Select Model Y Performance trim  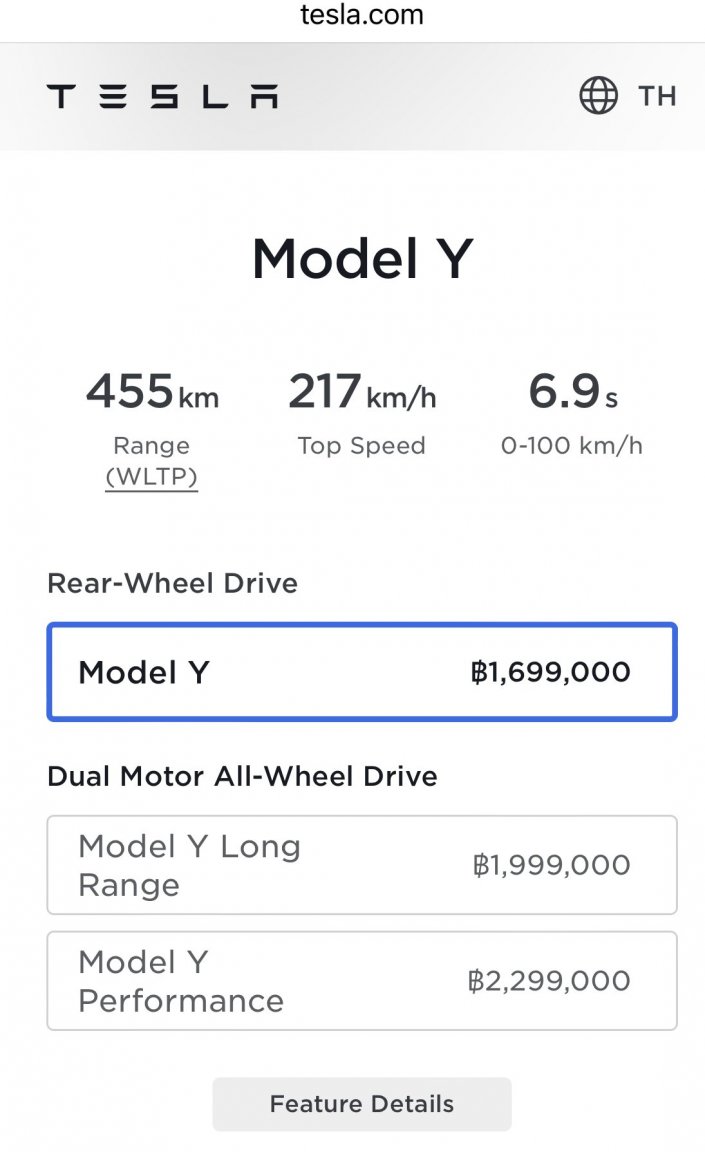[x=361, y=981]
